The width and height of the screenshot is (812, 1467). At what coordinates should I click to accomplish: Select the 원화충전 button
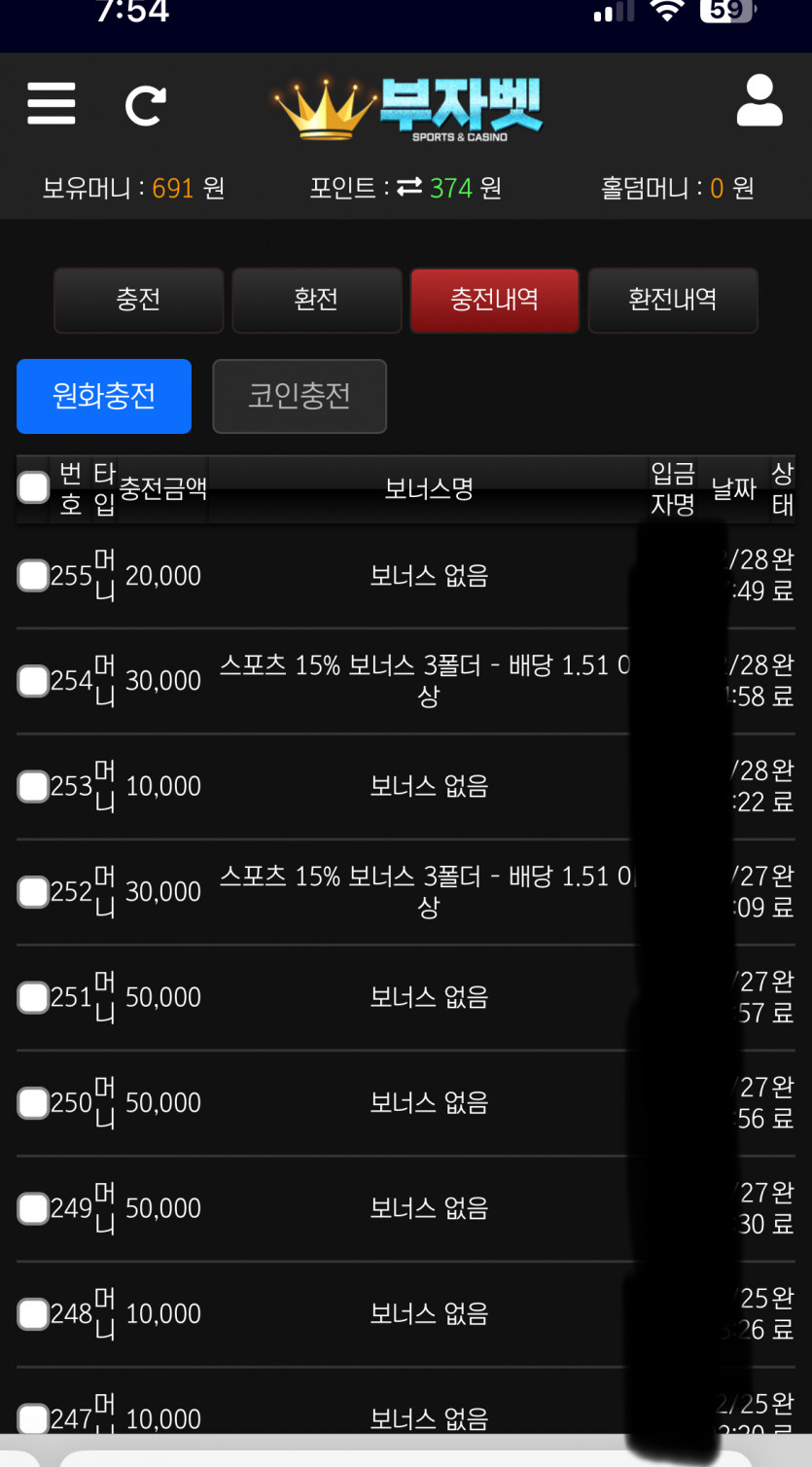point(104,396)
